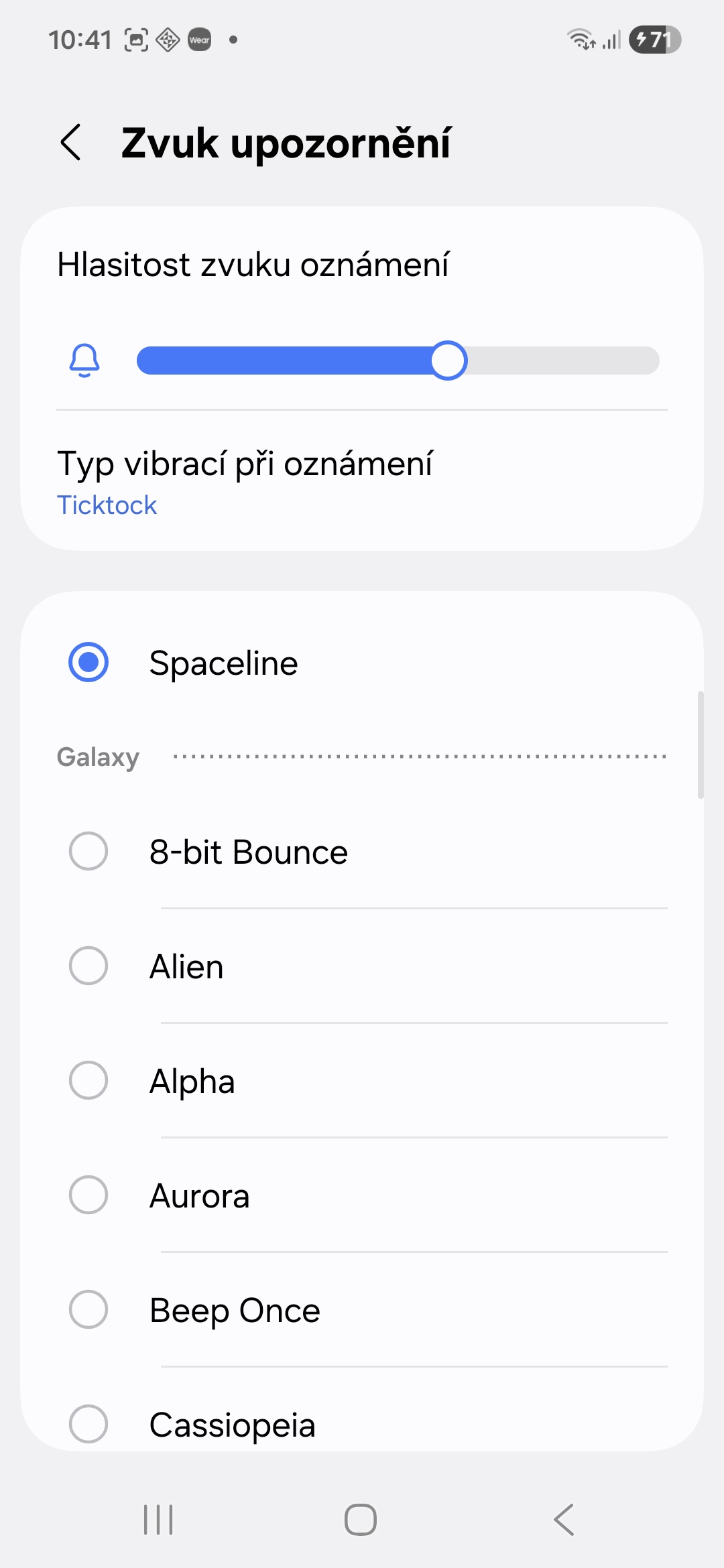
Task: Mute via the bell icon by the slider
Action: 84,361
